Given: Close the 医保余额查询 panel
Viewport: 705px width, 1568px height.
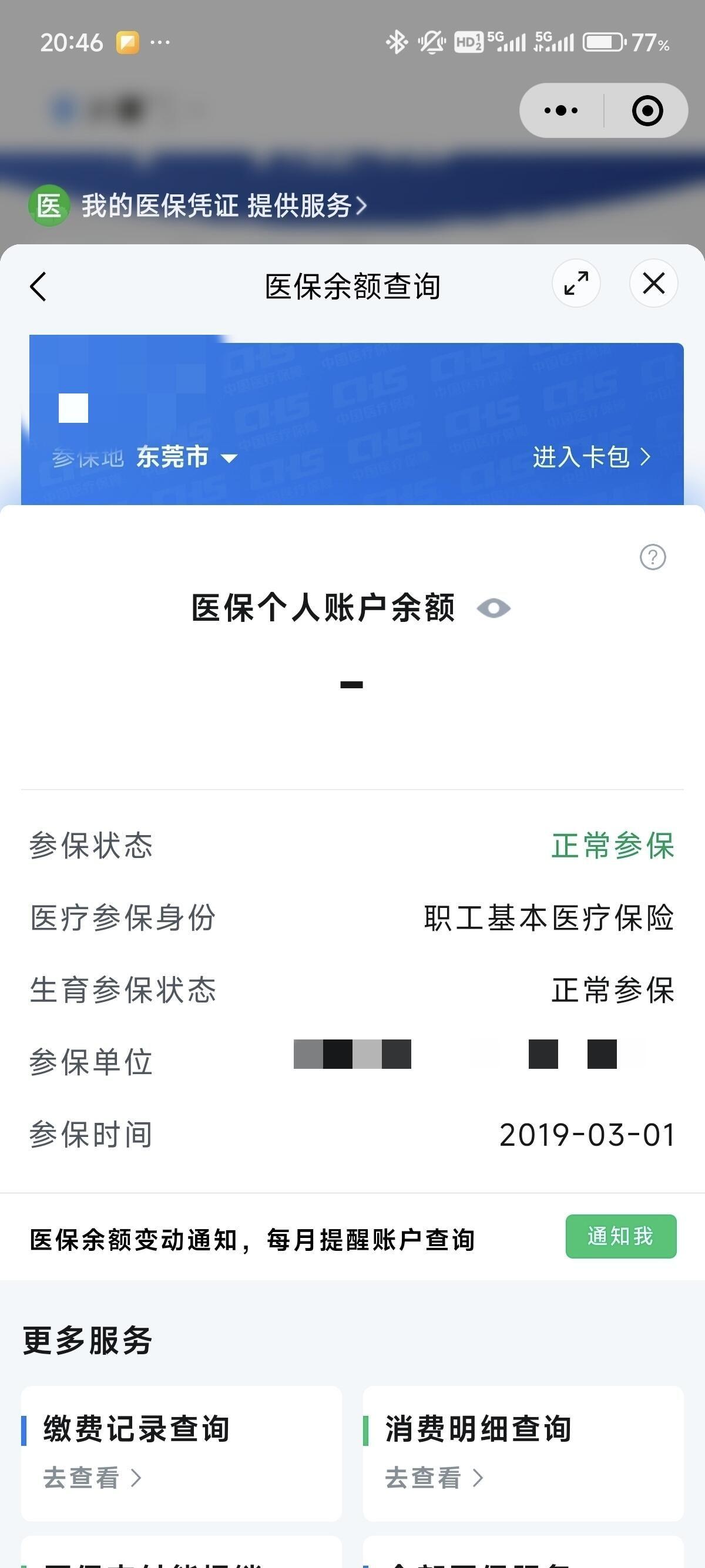Looking at the screenshot, I should pyautogui.click(x=653, y=284).
